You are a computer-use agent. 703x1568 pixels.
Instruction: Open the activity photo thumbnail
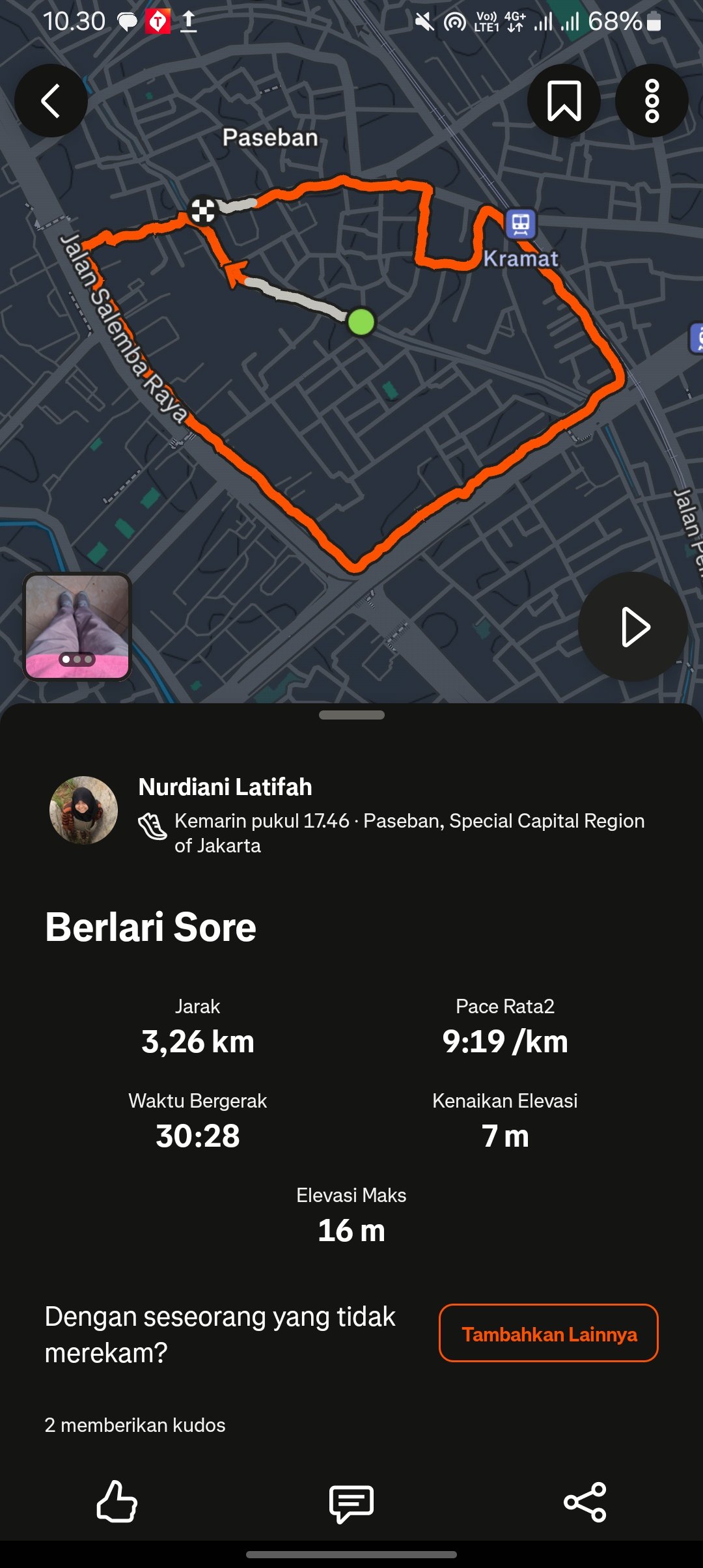[x=77, y=626]
